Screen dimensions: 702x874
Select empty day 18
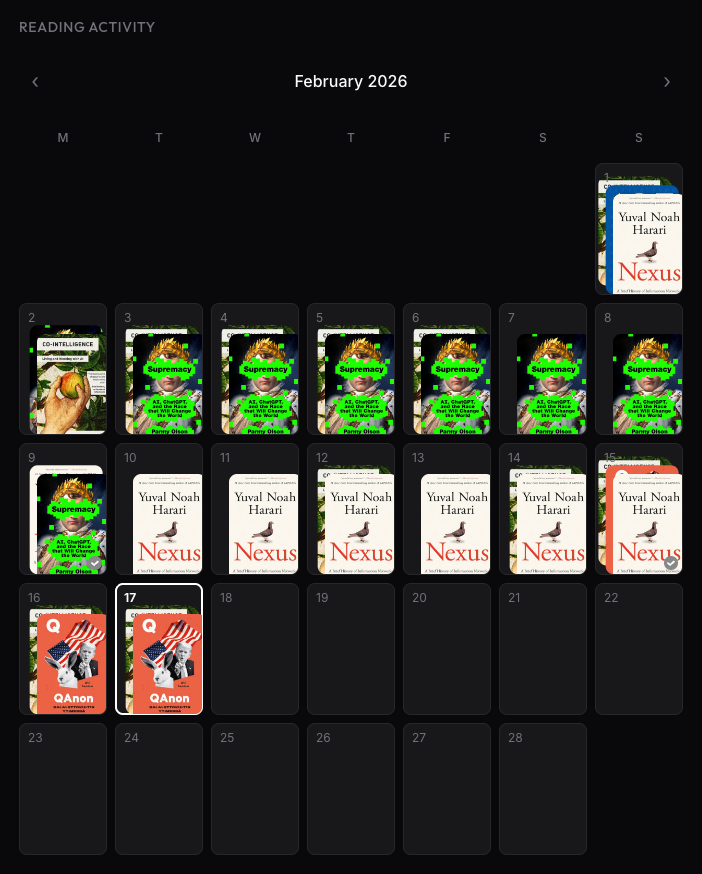[255, 649]
